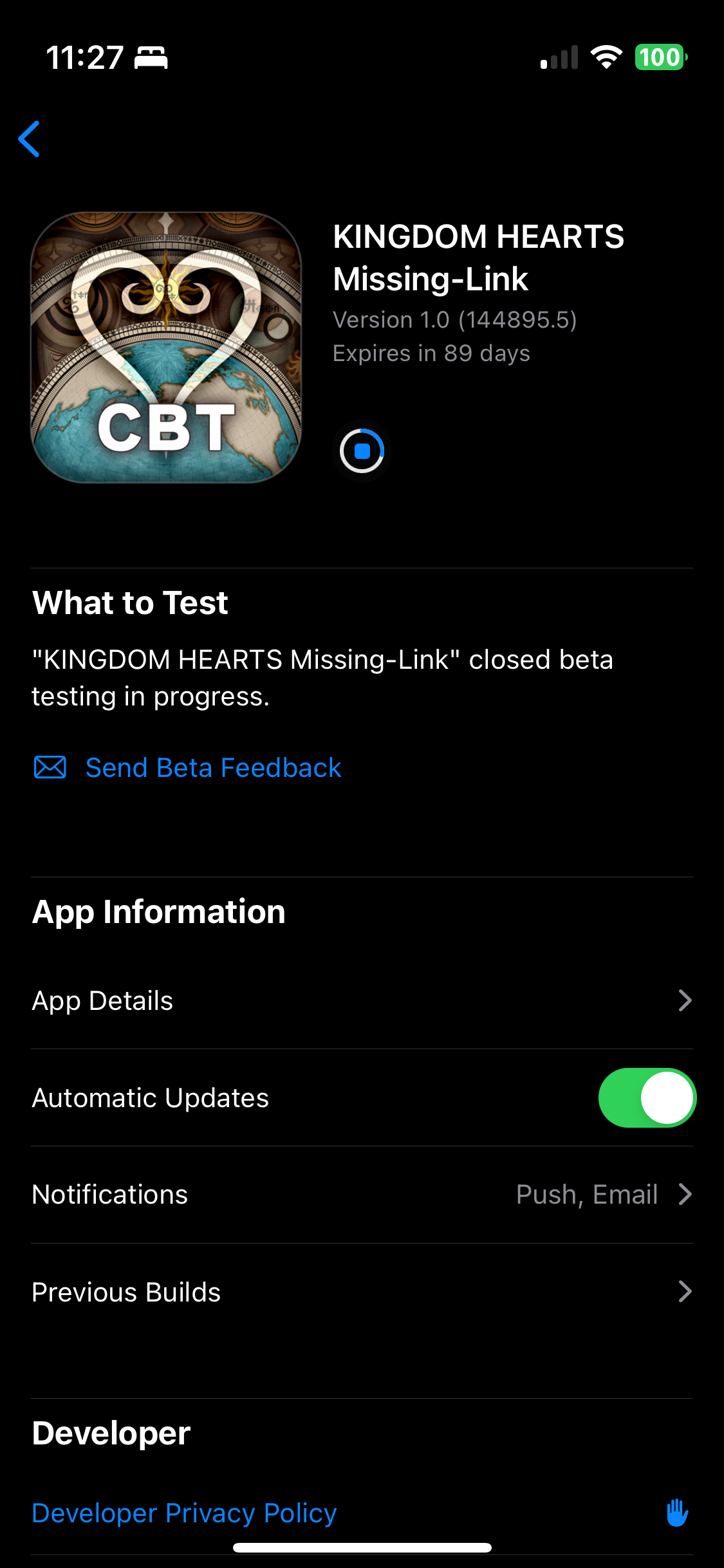
Task: Open App Details
Action: coord(362,1001)
